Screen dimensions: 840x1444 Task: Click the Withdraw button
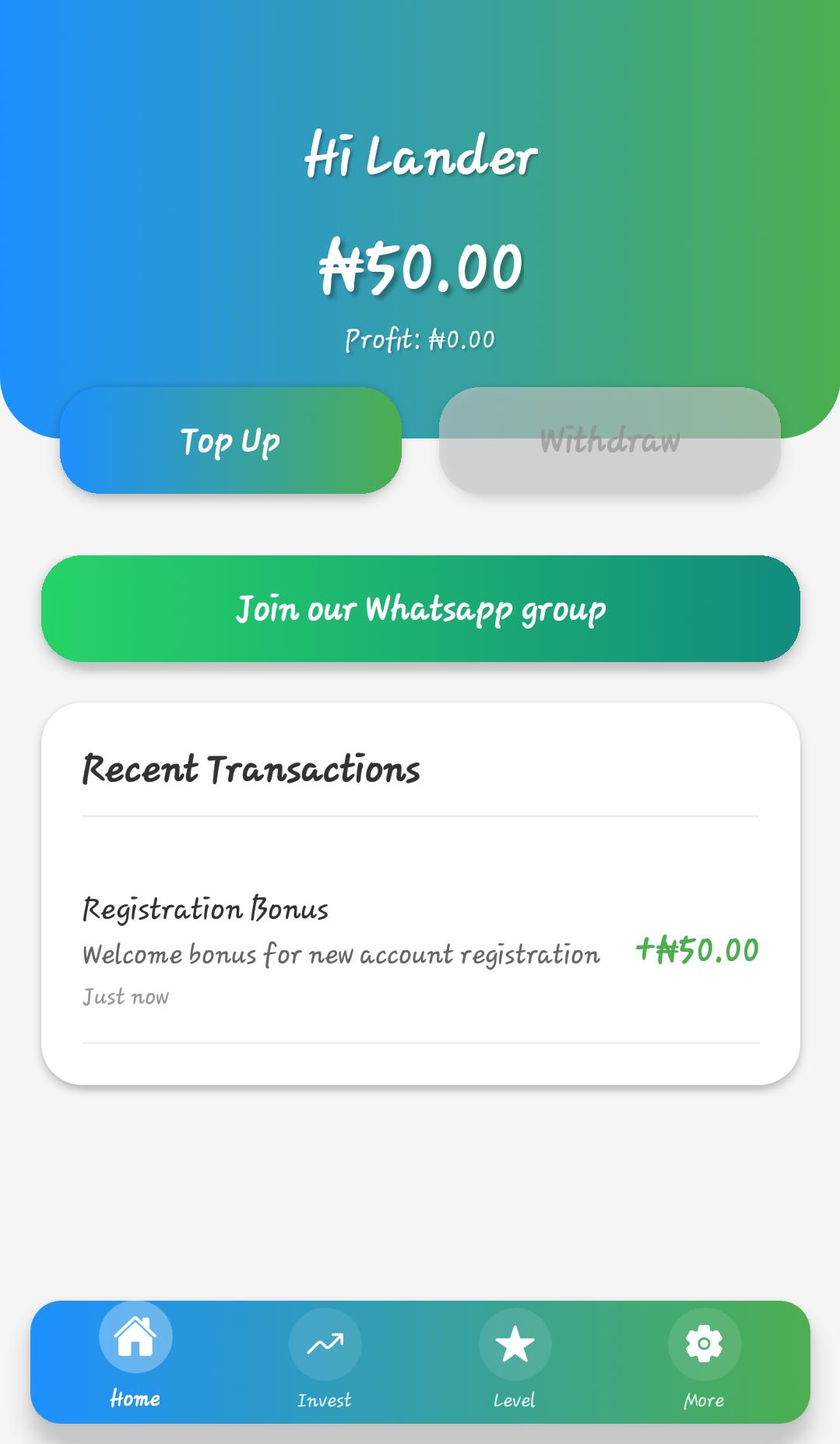coord(610,441)
